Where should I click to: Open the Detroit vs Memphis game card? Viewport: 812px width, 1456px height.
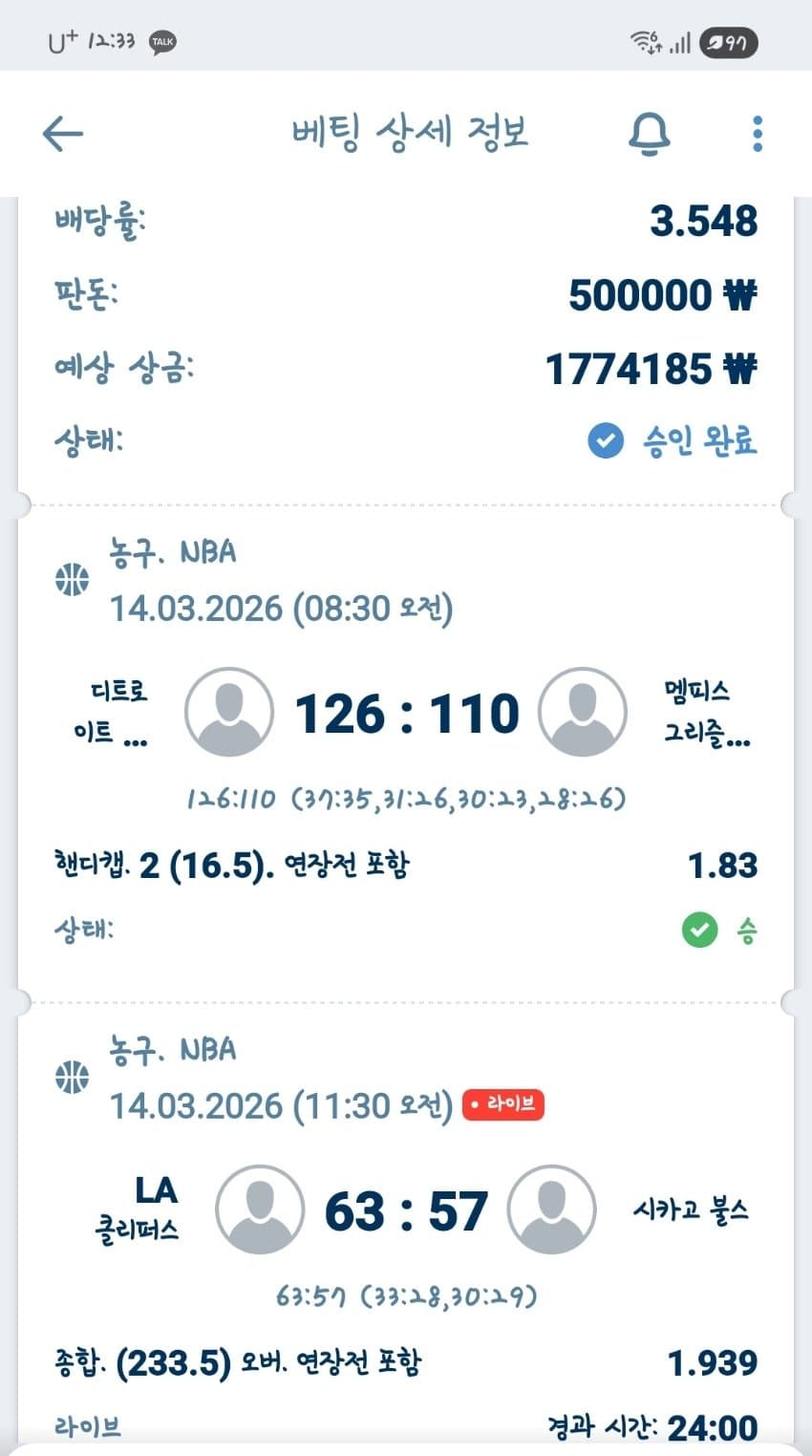[406, 714]
